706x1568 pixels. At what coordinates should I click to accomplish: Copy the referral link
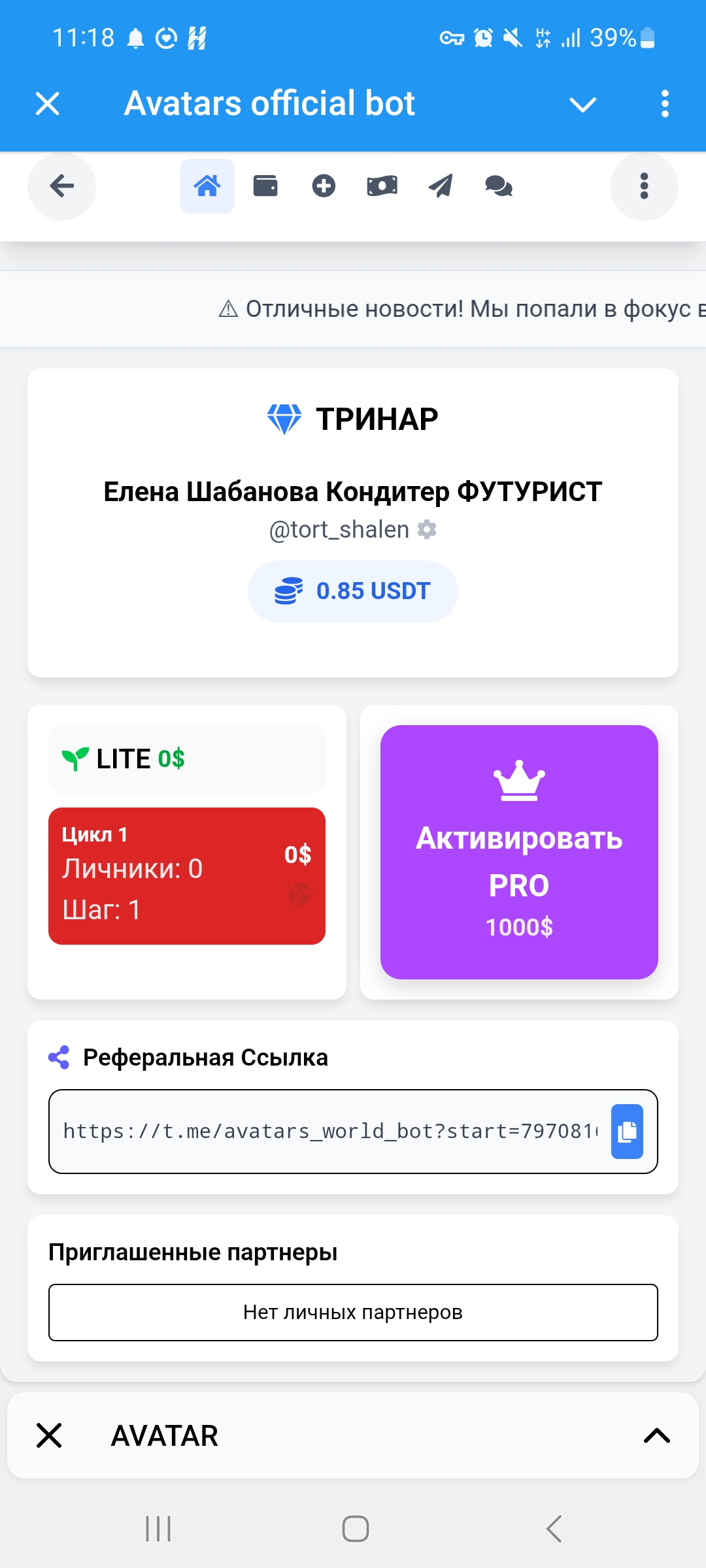[627, 1132]
